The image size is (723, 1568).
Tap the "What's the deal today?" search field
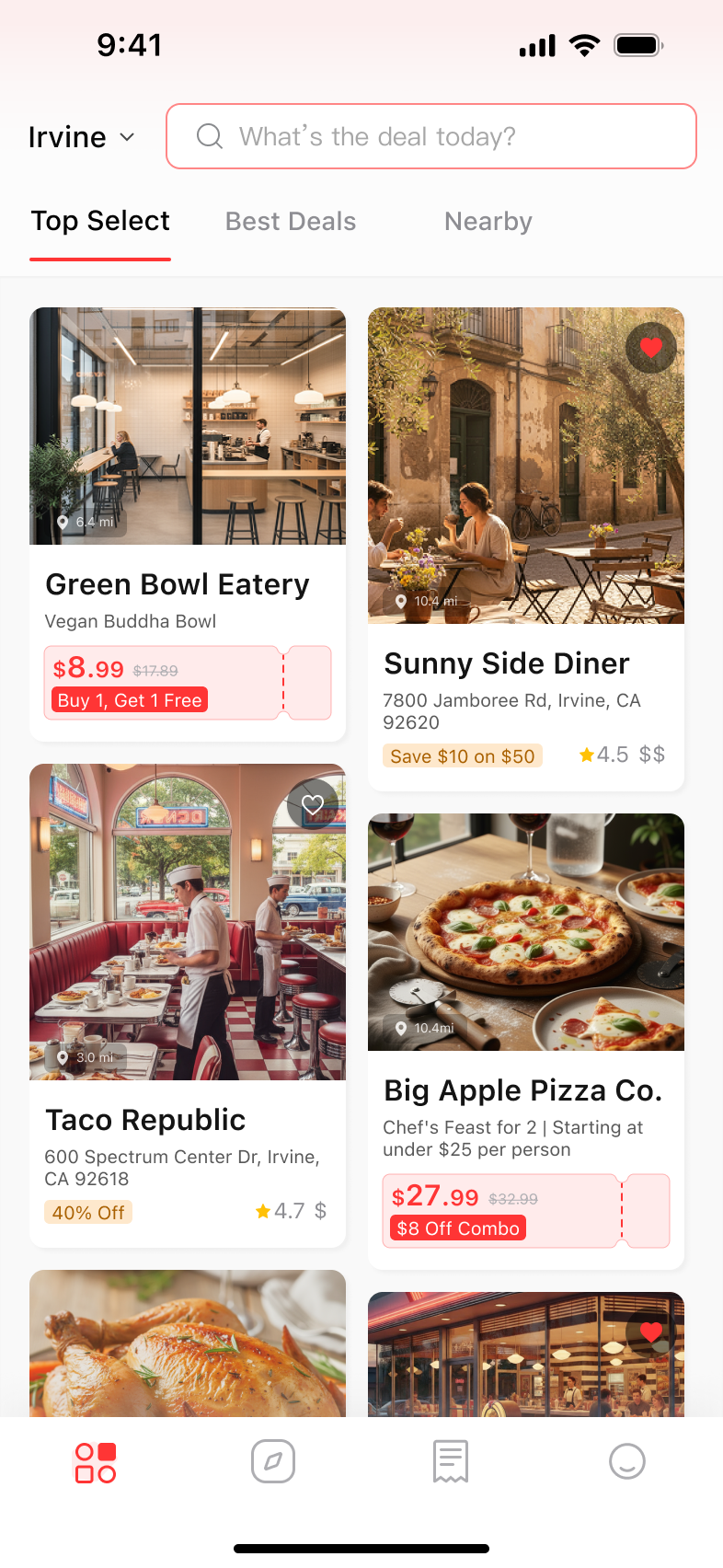(430, 137)
